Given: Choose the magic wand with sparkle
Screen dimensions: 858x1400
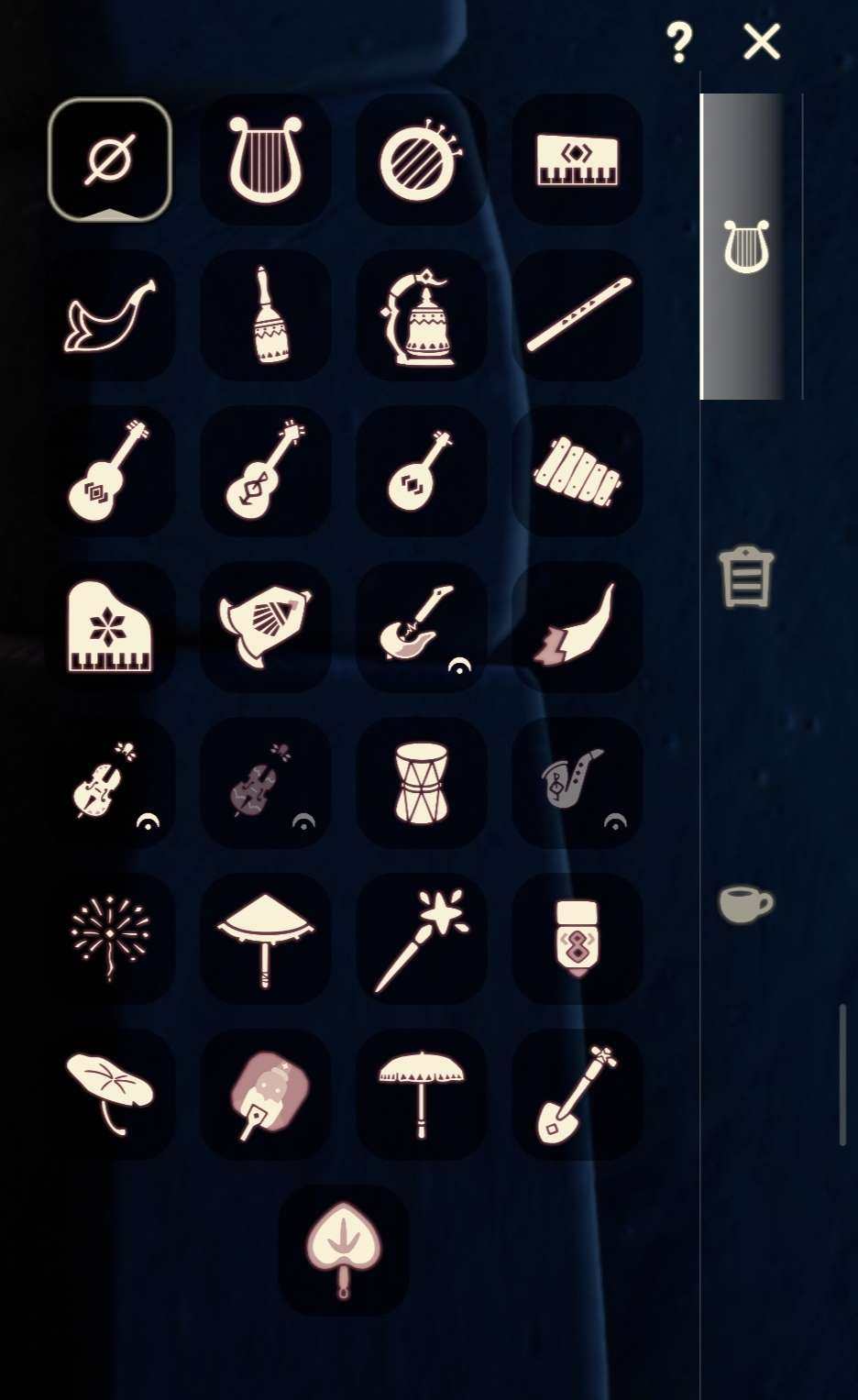Looking at the screenshot, I should point(422,939).
